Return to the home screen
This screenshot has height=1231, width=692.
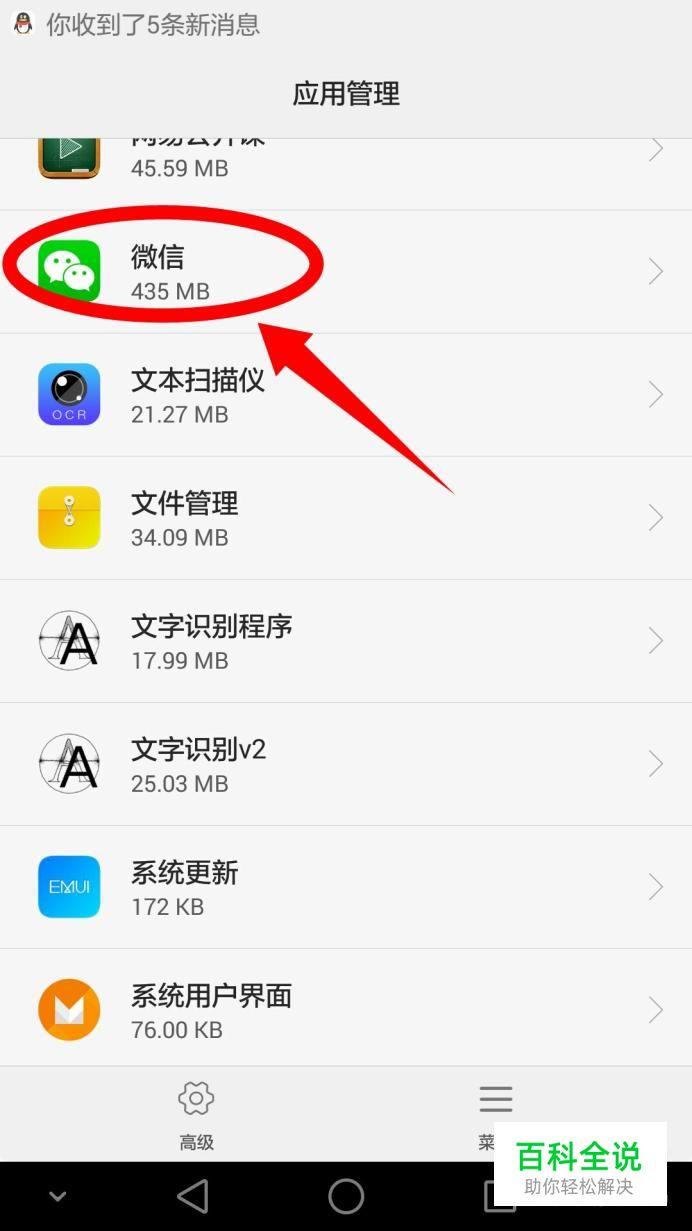pos(346,1196)
